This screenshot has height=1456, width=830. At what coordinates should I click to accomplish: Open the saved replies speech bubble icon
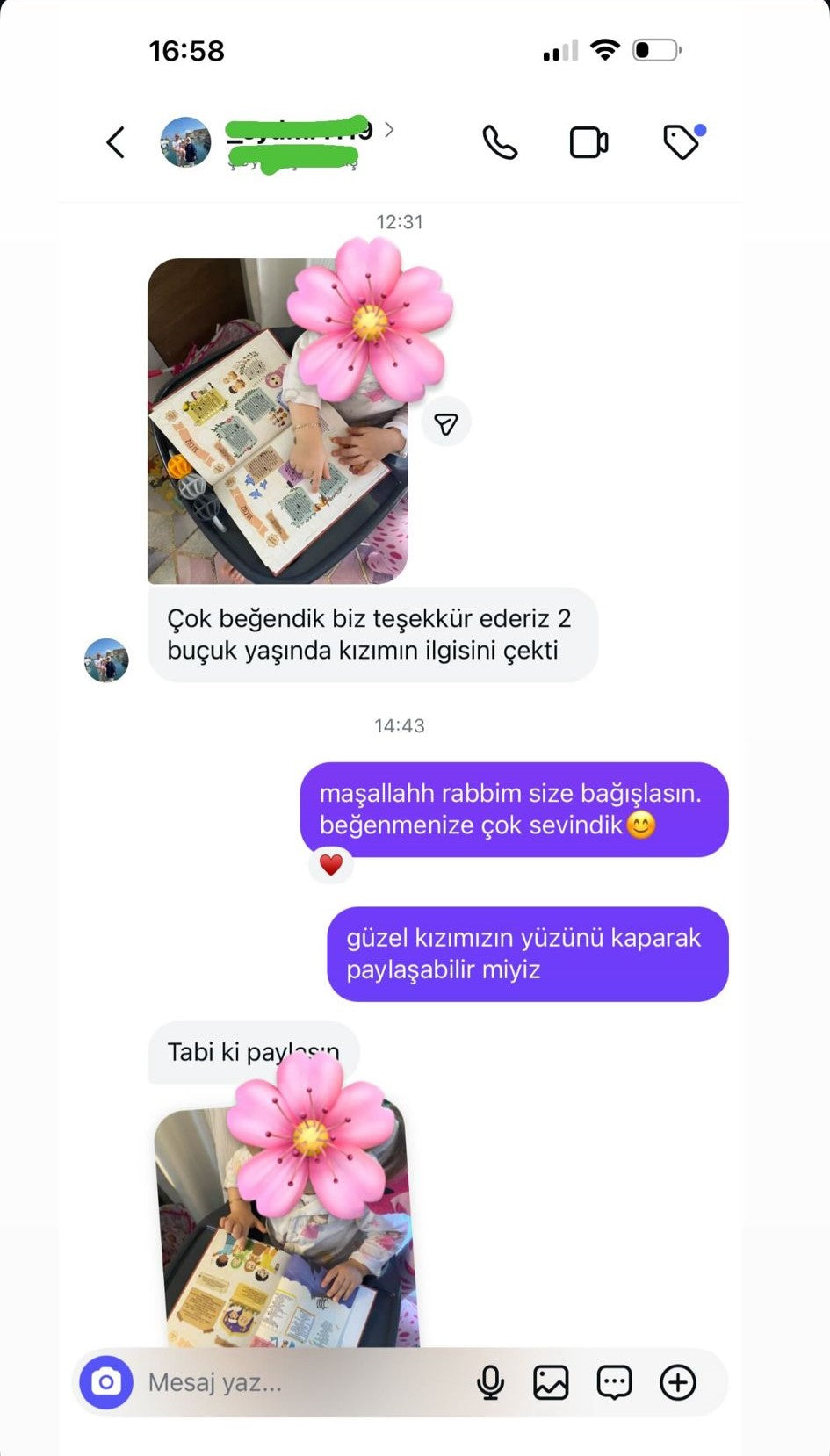[x=614, y=1382]
